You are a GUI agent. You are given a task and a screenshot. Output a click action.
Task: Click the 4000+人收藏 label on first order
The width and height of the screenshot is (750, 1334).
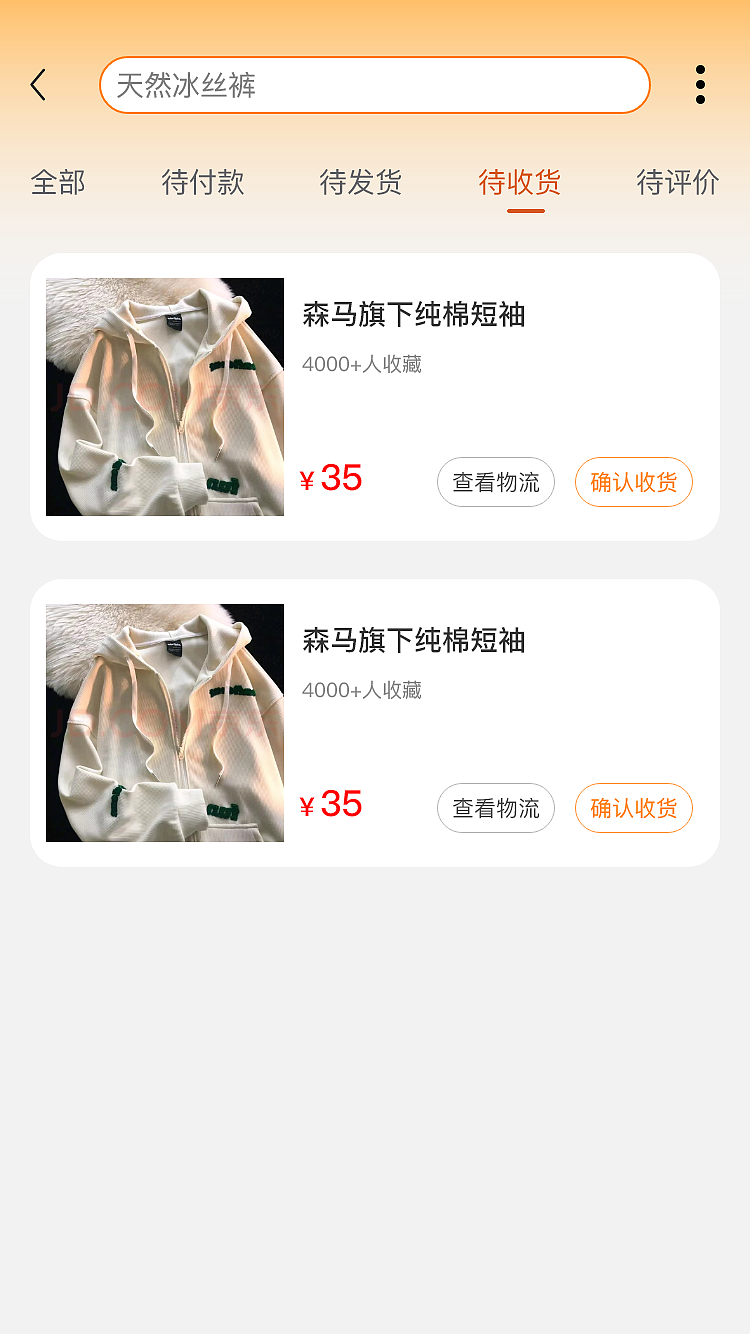point(362,364)
